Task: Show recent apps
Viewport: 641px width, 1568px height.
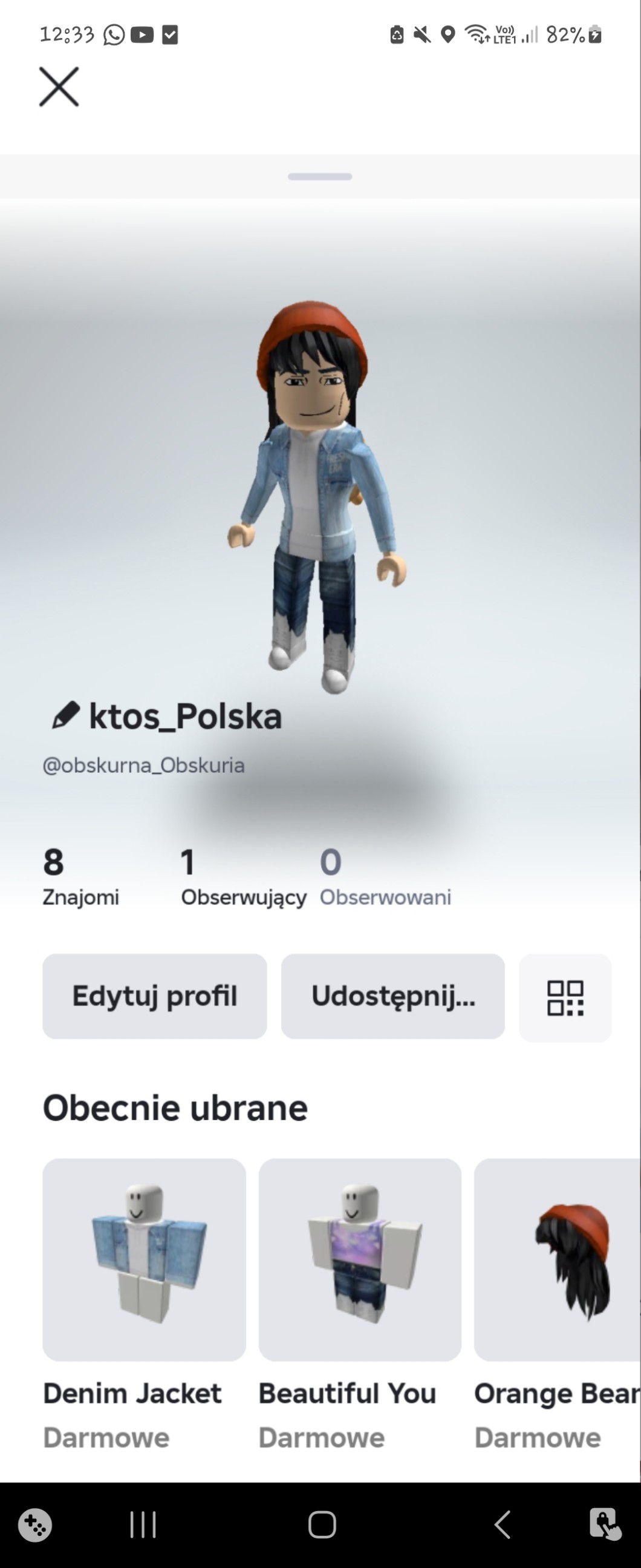Action: tap(143, 1525)
